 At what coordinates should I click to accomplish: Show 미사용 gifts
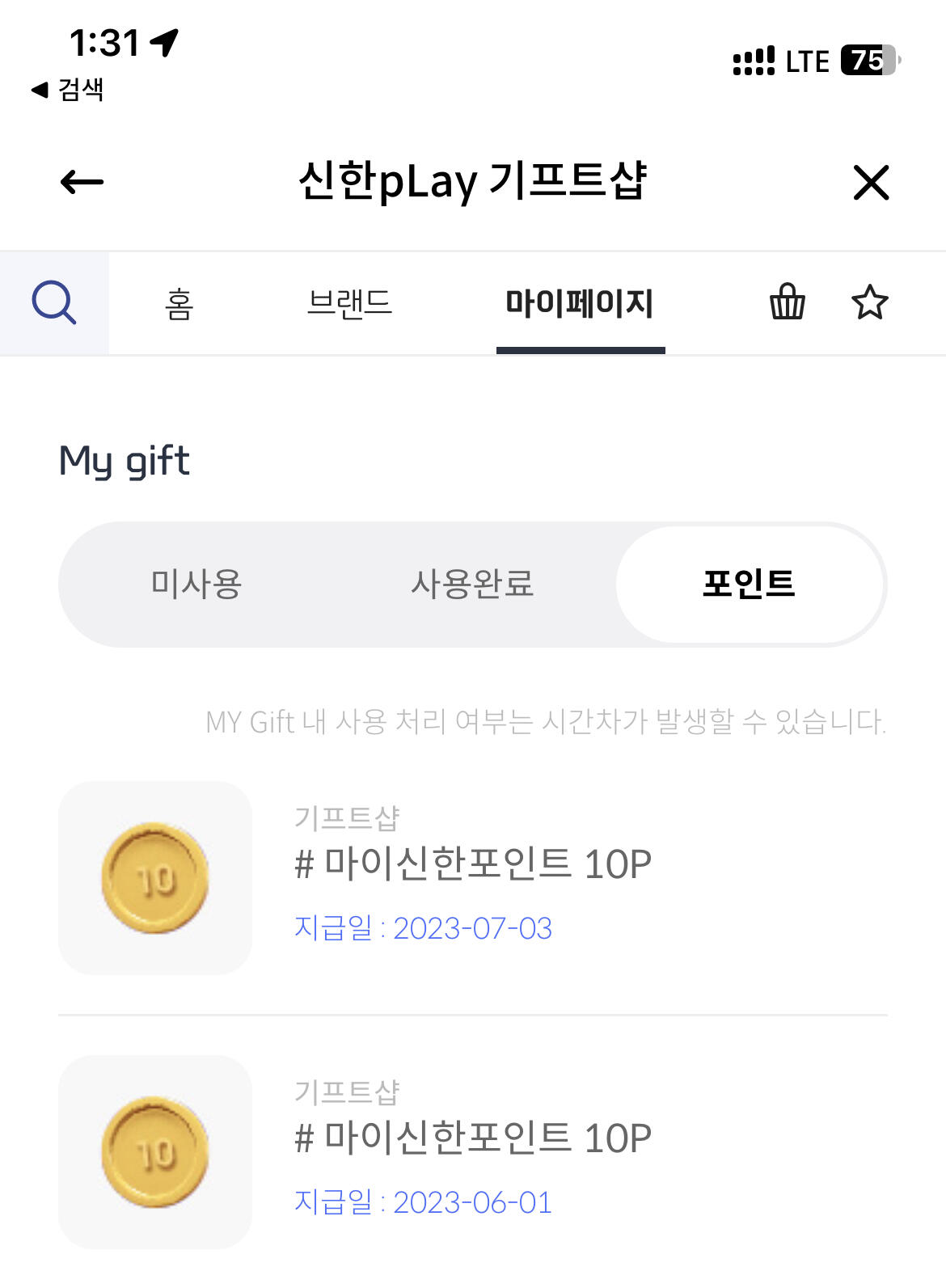point(196,584)
